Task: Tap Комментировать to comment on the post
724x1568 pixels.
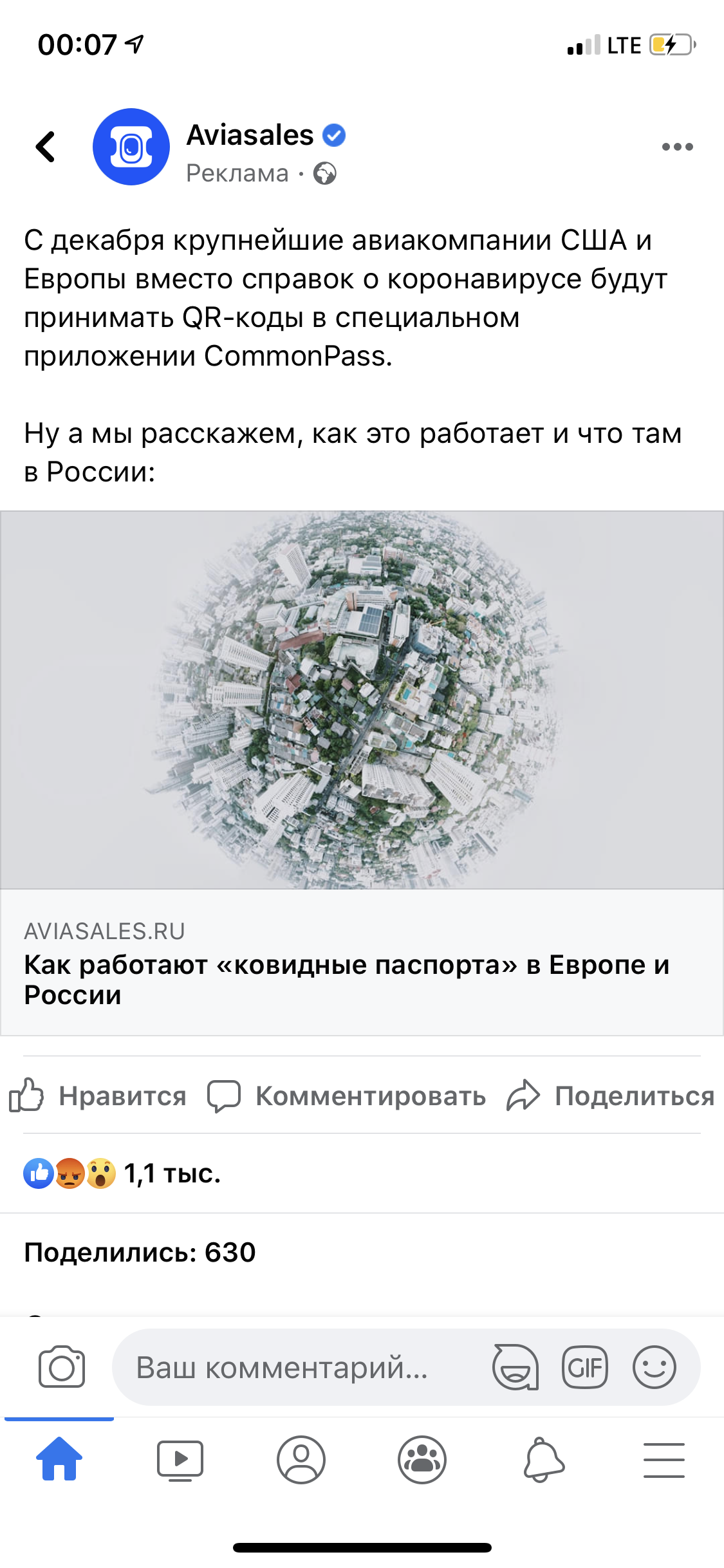Action: (346, 1096)
